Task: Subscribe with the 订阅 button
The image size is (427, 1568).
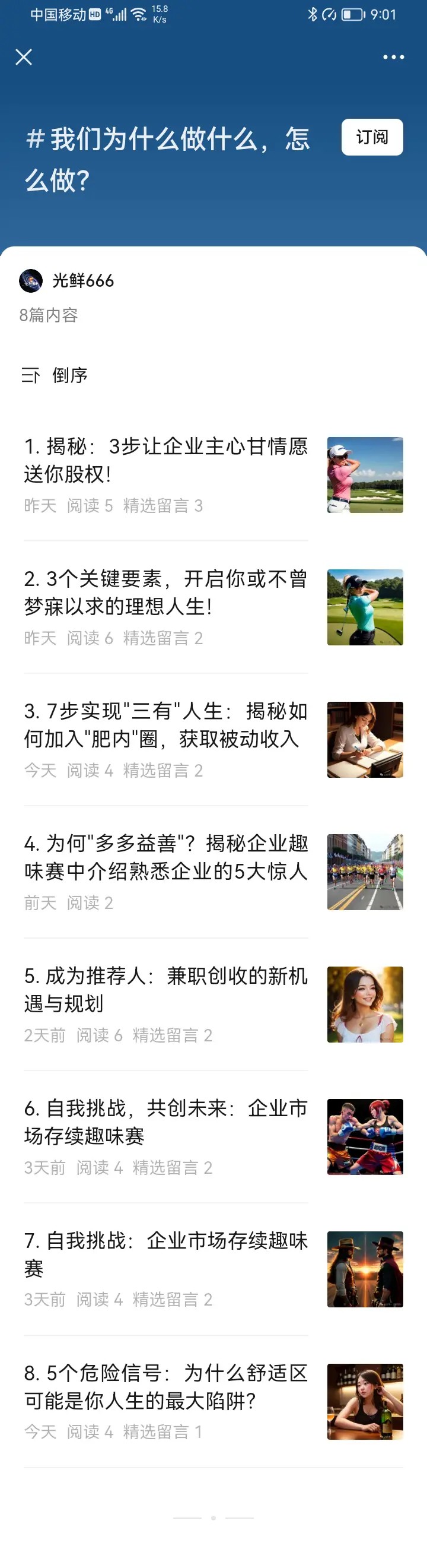Action: point(372,138)
